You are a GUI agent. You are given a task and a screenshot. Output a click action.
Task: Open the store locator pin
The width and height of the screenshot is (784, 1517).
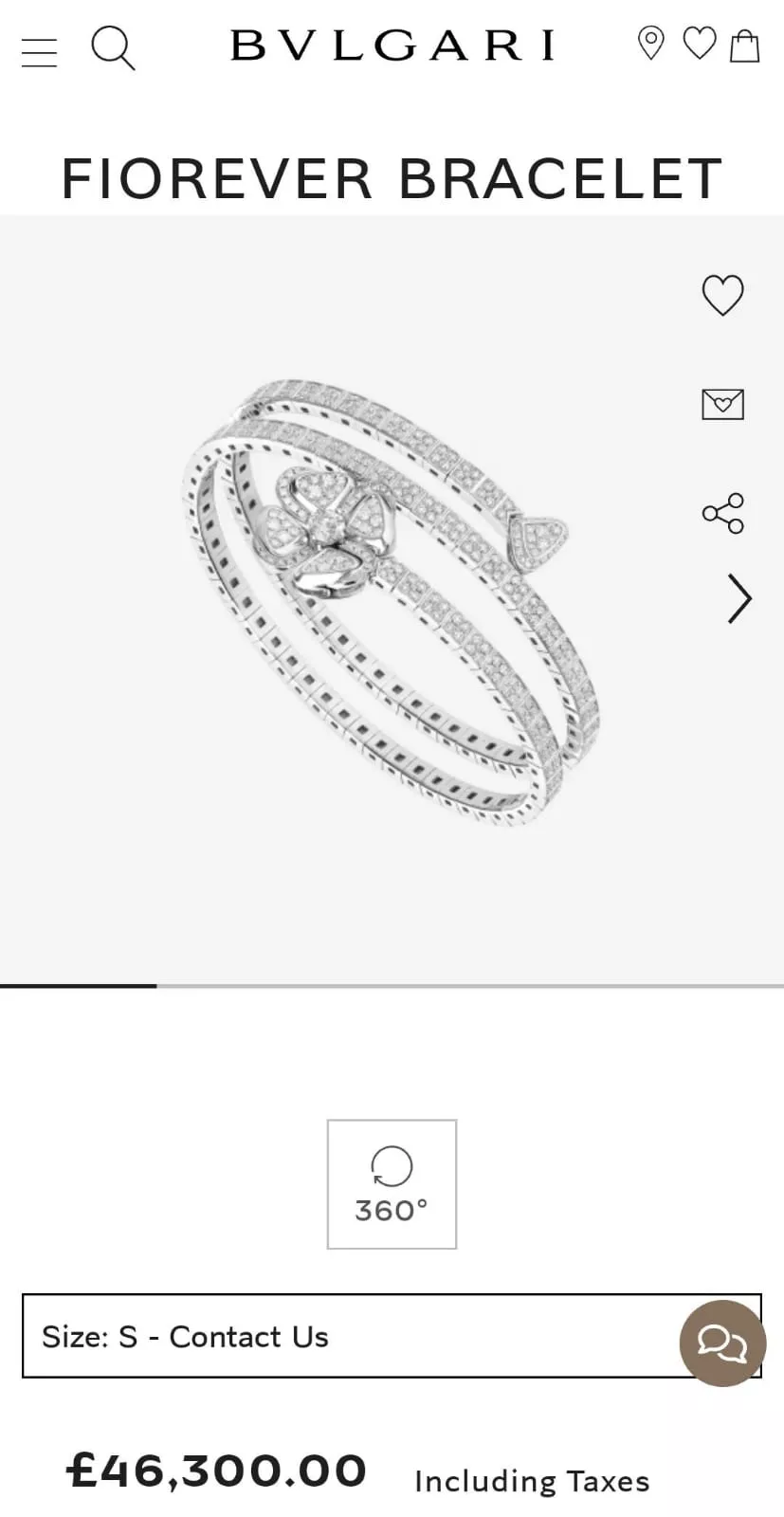pos(650,44)
